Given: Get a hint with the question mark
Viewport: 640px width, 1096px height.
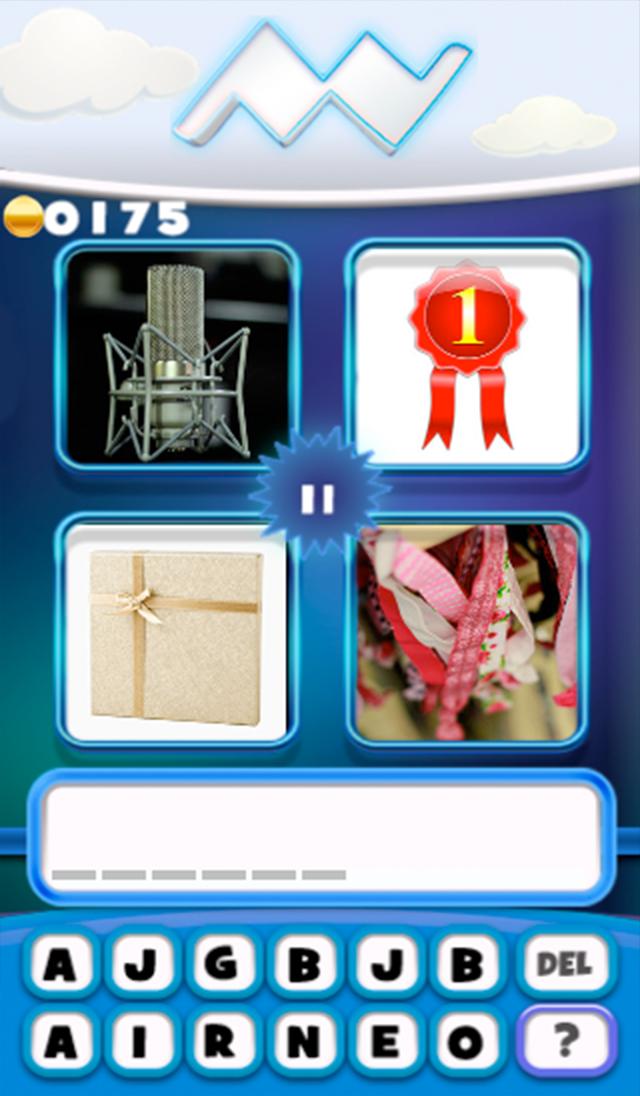Looking at the screenshot, I should 565,1042.
